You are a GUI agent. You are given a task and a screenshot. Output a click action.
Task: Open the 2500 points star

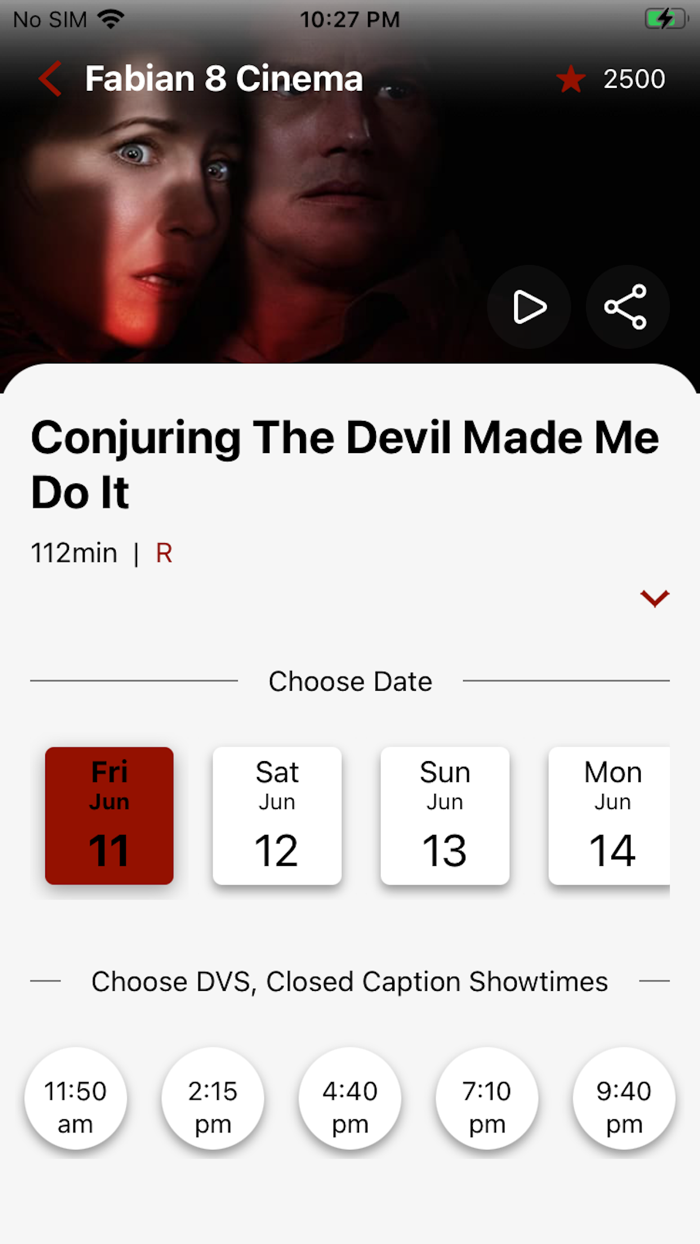pyautogui.click(x=571, y=80)
